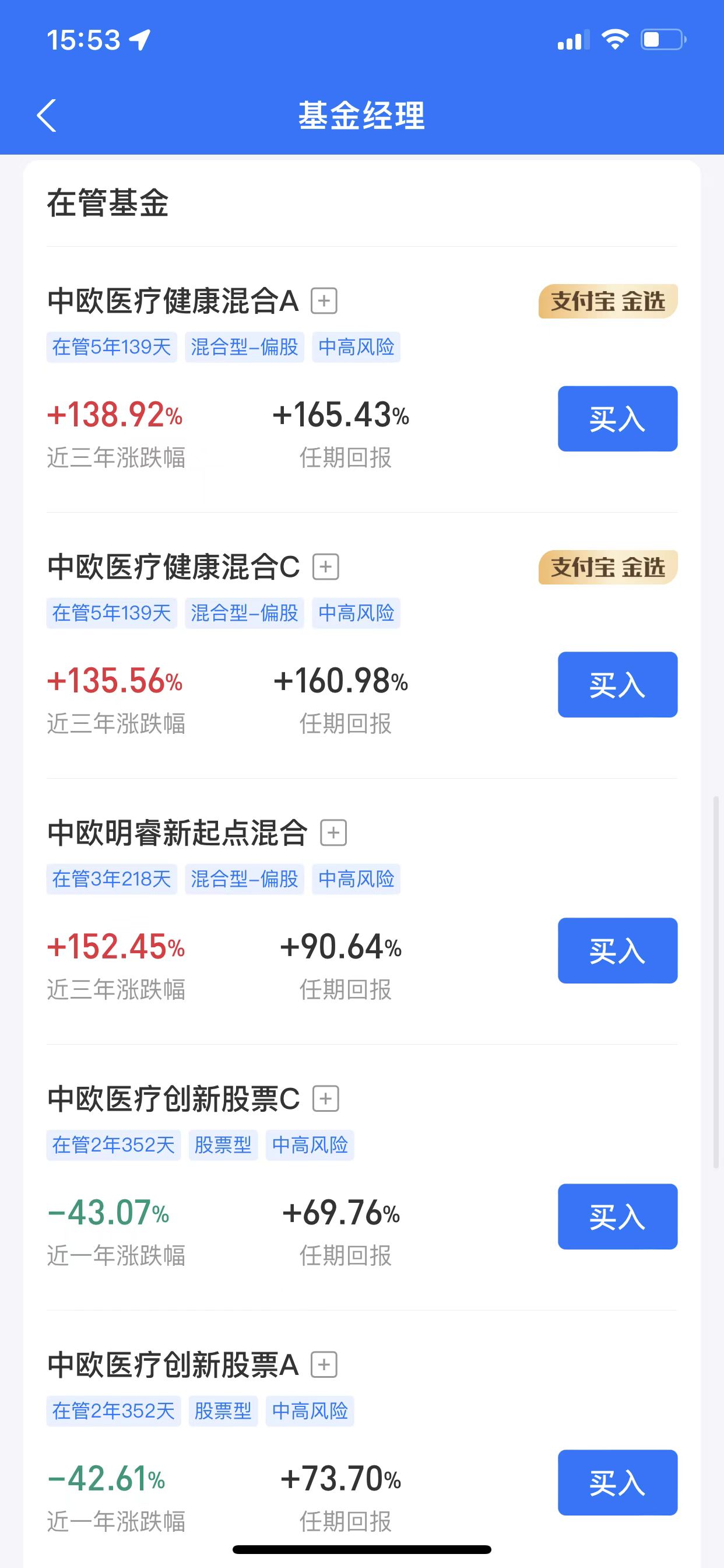Purchase 中欧医疗创新股票C via 买入
The image size is (724, 1568).
pos(617,1217)
